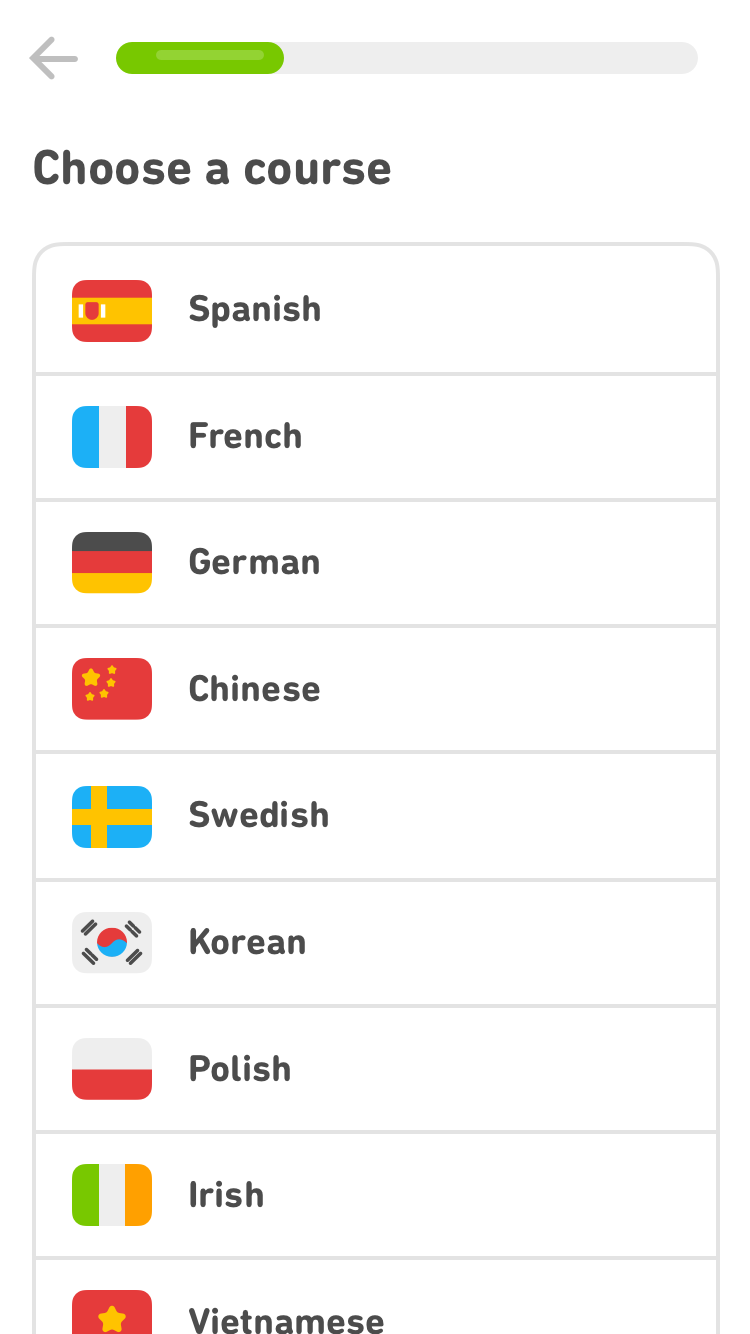Select Chinese from the course list
This screenshot has height=1334, width=750.
click(x=375, y=689)
